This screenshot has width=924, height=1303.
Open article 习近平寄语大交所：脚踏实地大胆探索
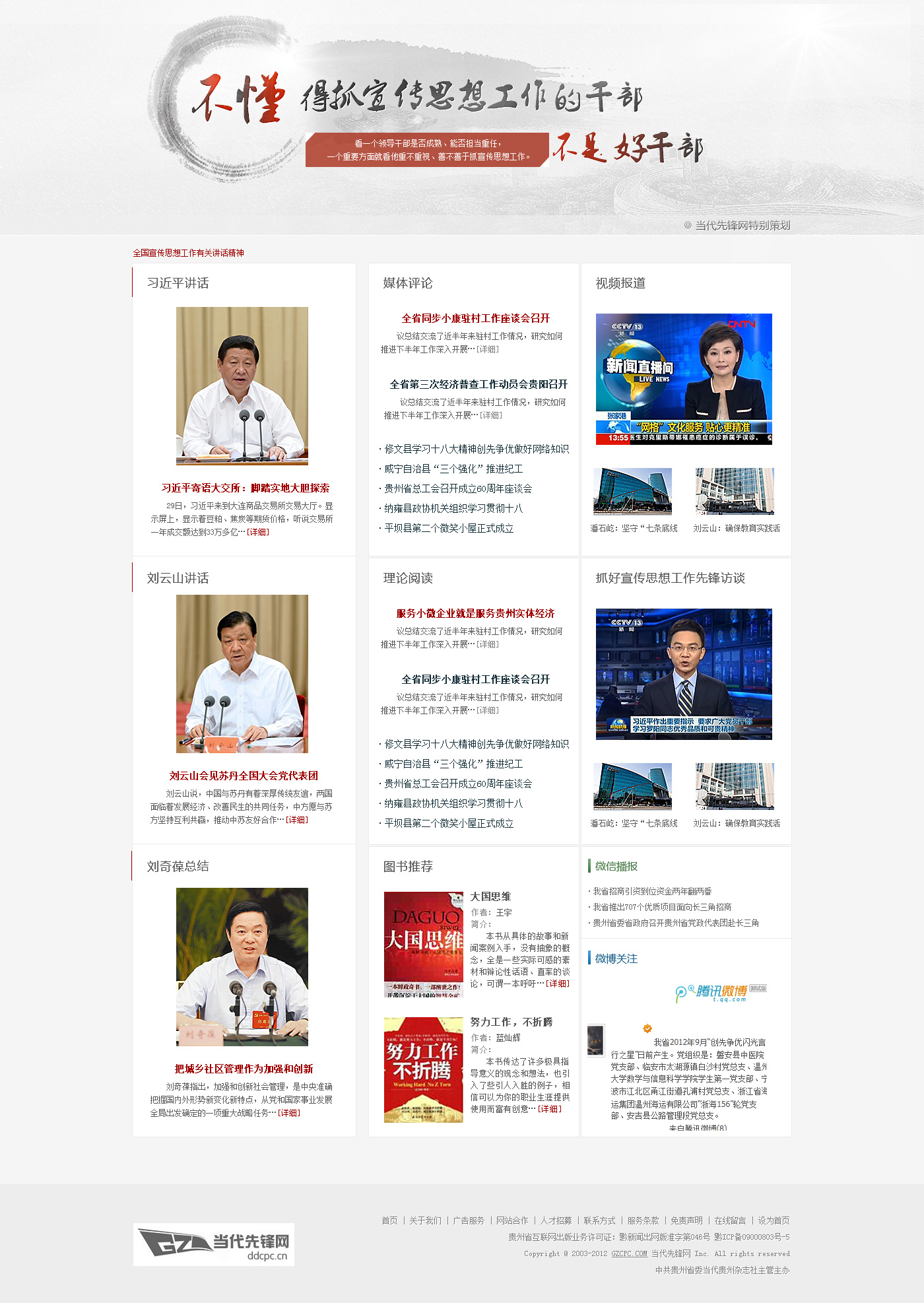[x=245, y=488]
